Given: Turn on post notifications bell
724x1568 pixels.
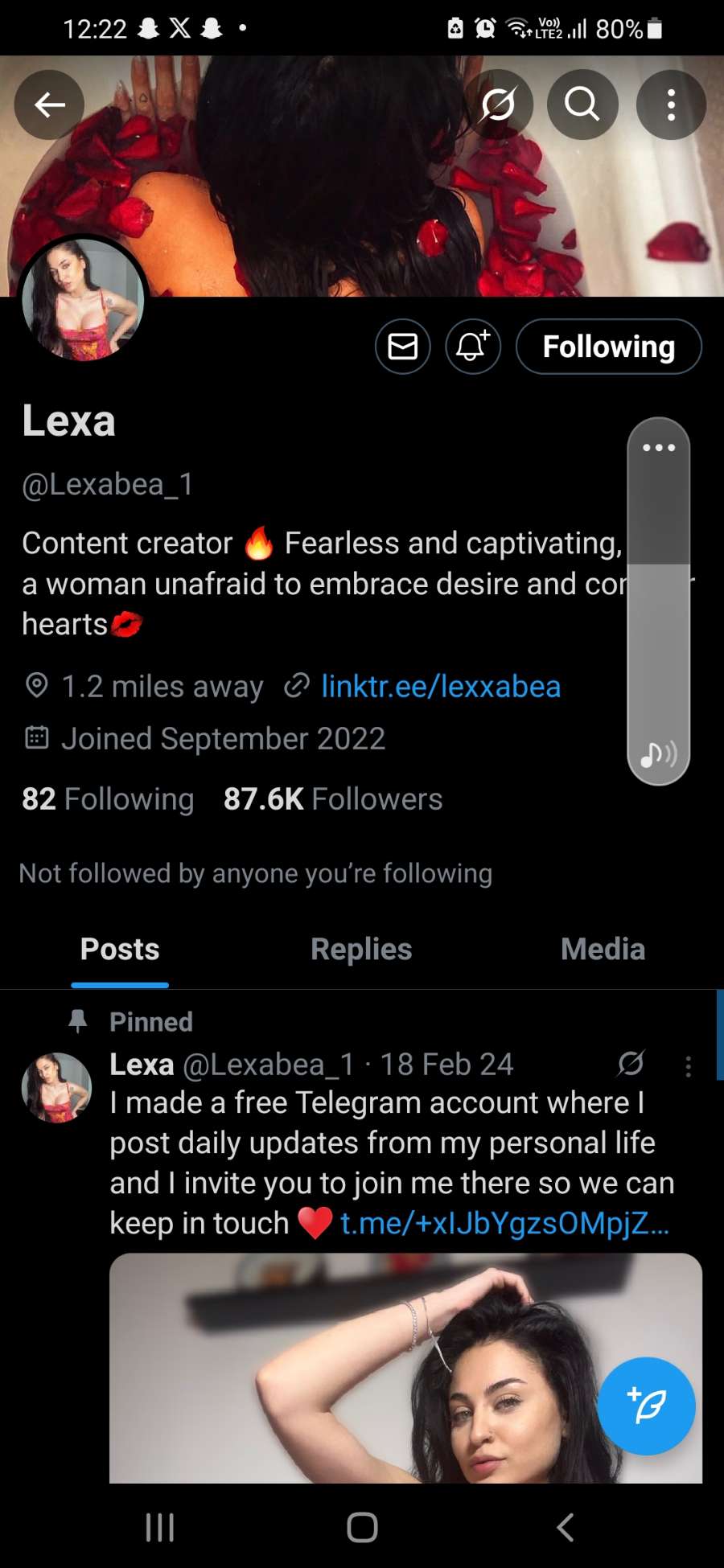Looking at the screenshot, I should (473, 347).
